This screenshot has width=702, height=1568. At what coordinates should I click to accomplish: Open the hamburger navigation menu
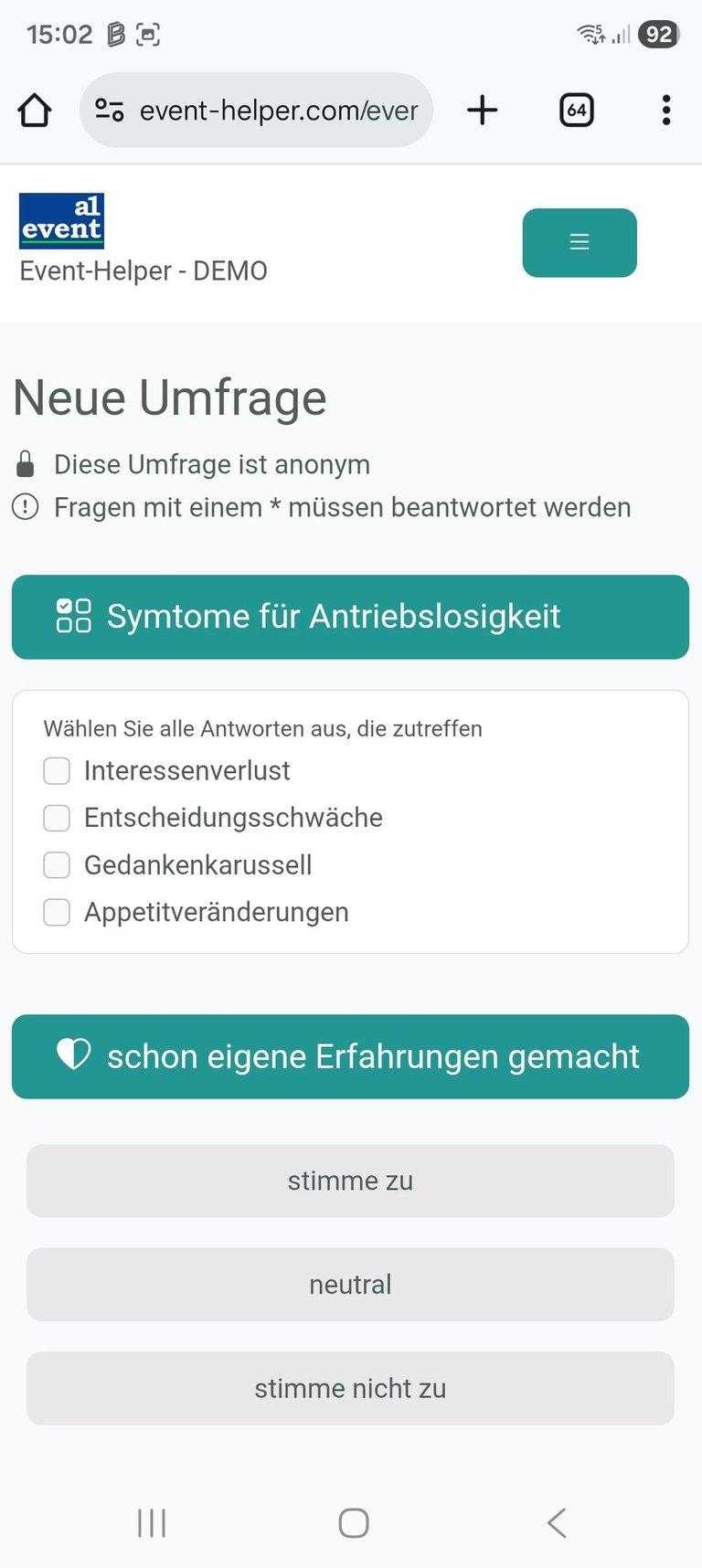579,242
